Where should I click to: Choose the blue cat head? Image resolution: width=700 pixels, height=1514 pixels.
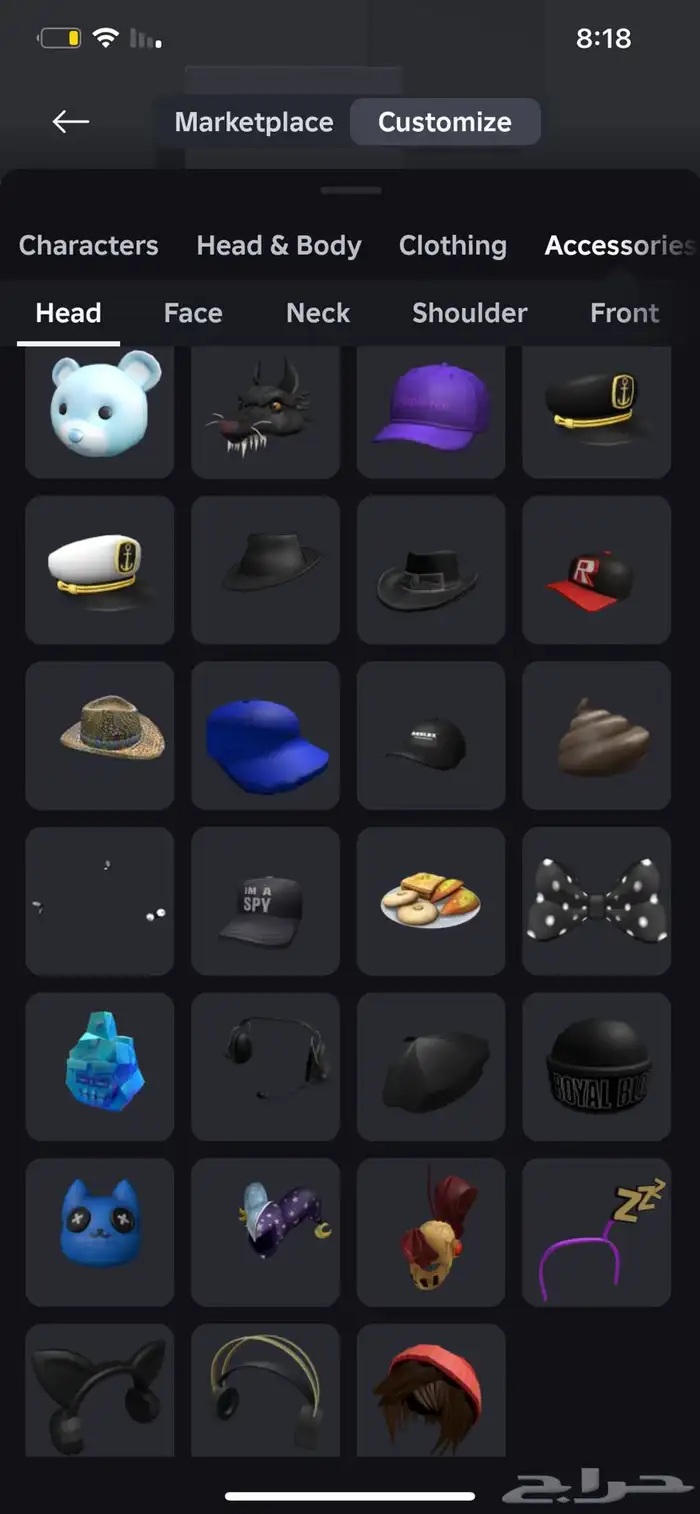point(100,1232)
